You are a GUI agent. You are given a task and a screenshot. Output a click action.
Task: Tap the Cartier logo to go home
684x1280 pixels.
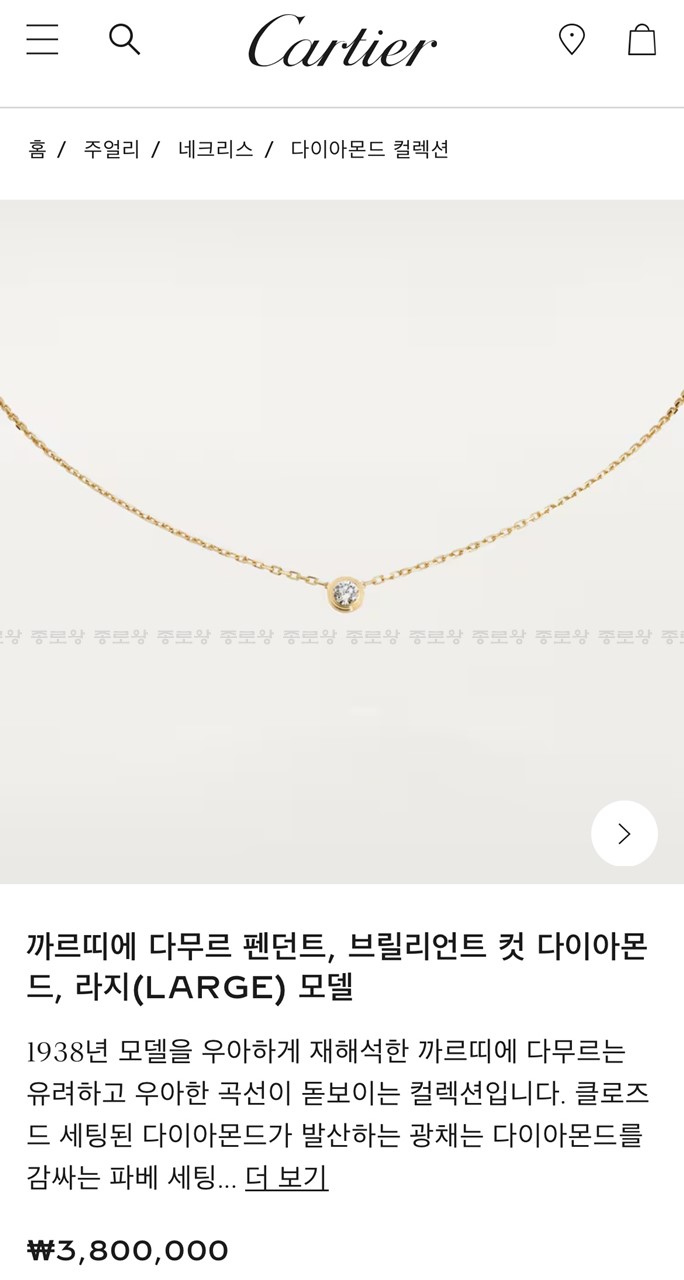(342, 42)
